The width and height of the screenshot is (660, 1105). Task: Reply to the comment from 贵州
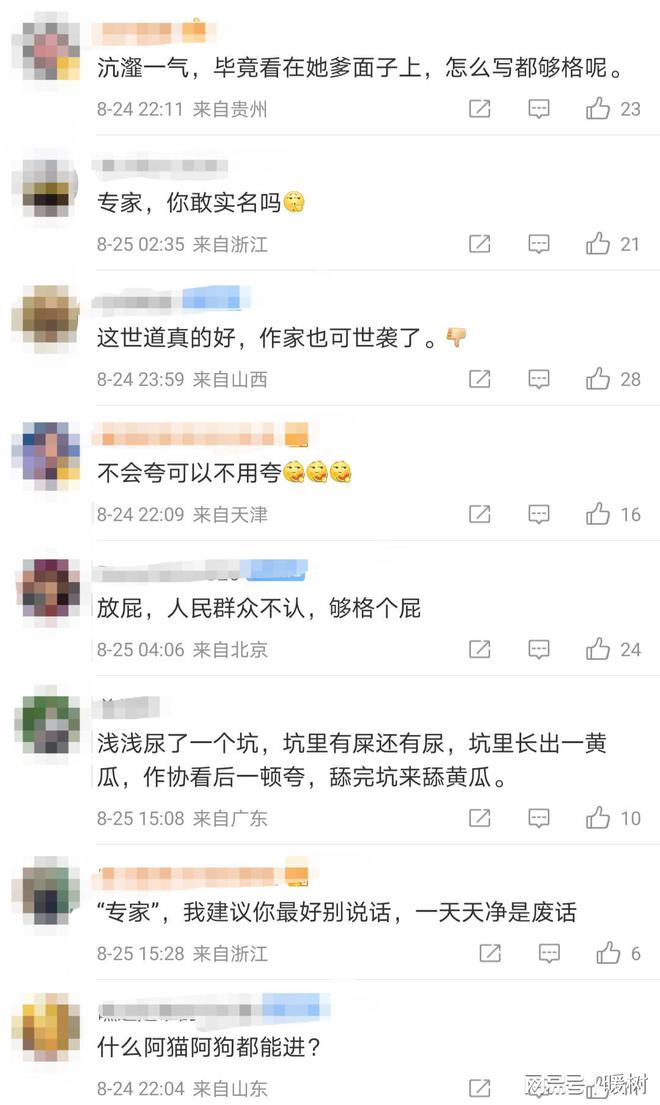pyautogui.click(x=539, y=109)
